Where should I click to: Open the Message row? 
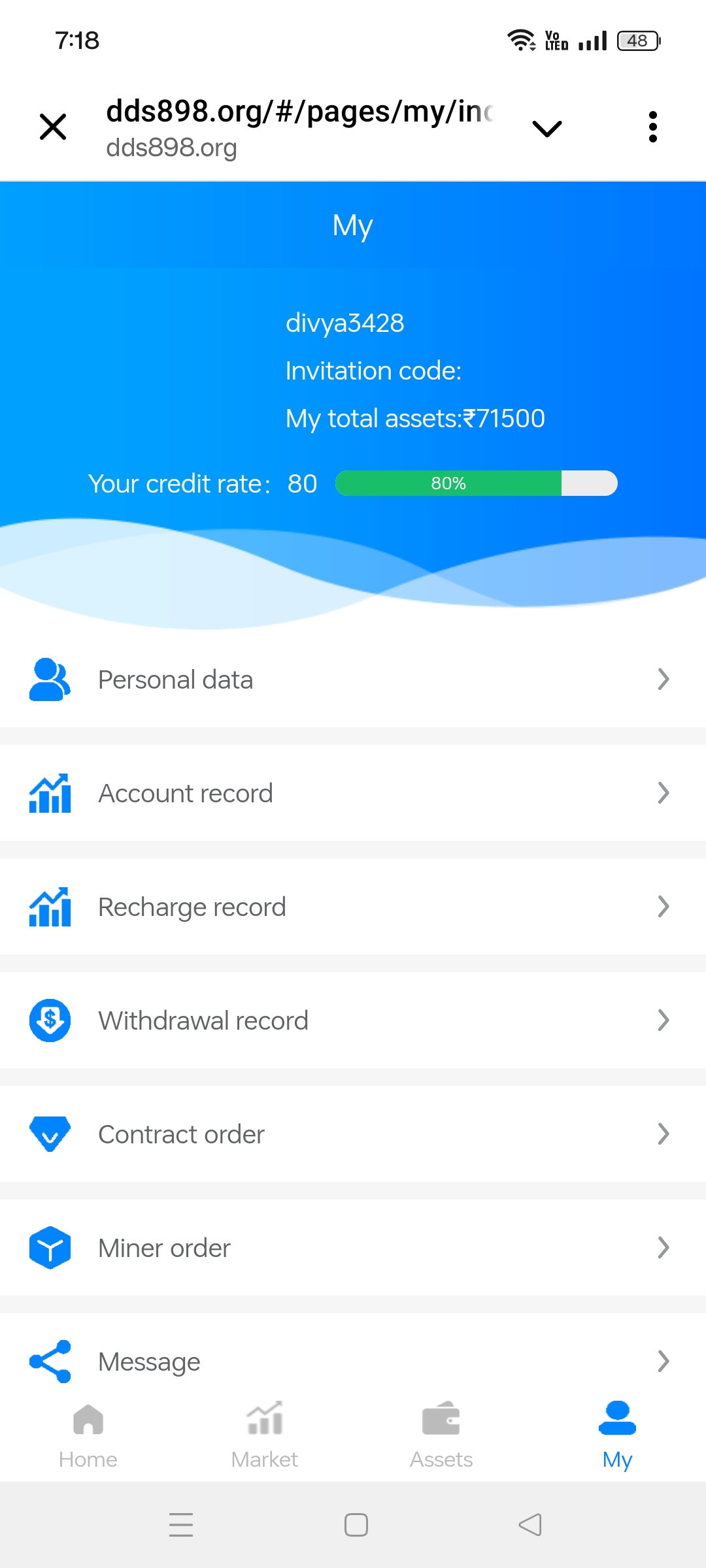coord(353,1362)
